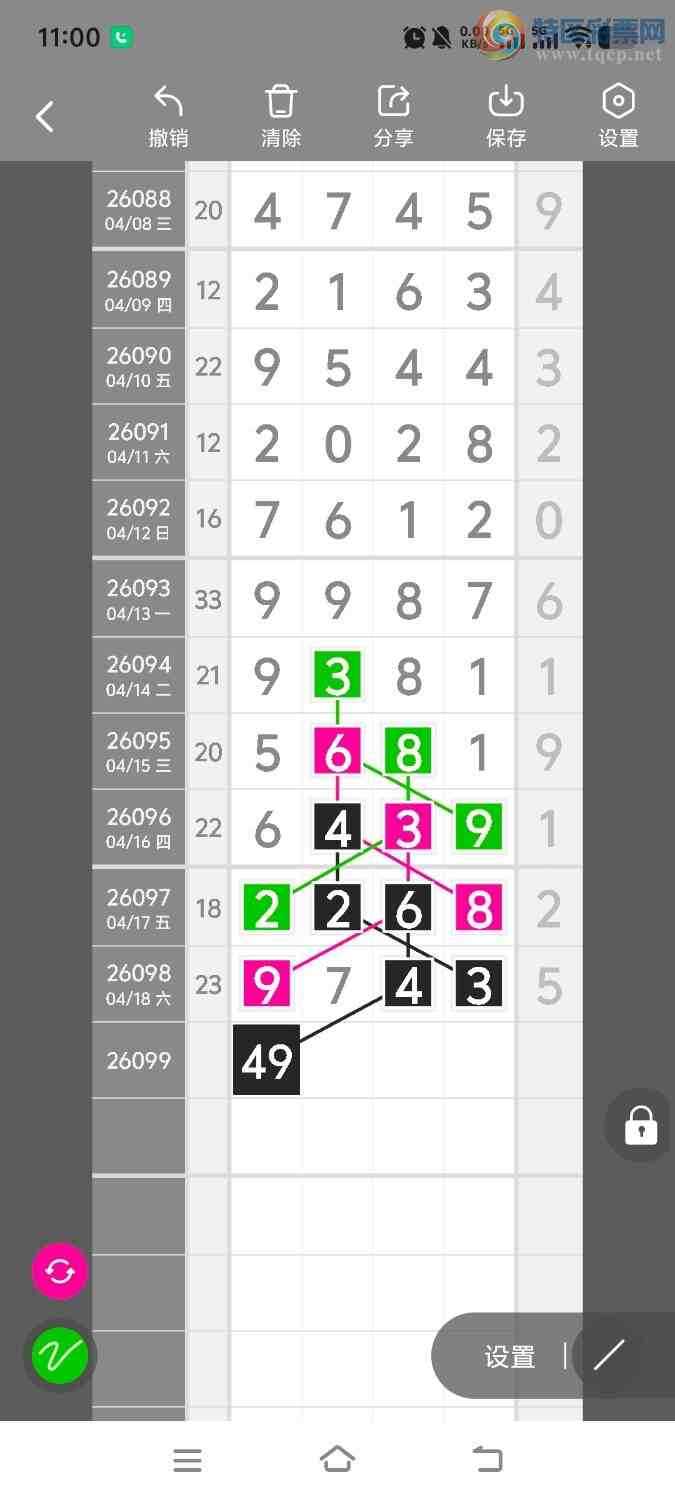Toggle the lock button
Viewport: 675px width, 1500px height.
(640, 1125)
